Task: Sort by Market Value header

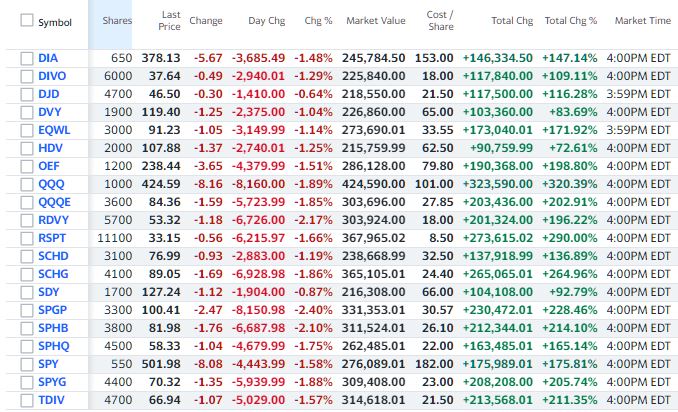Action: point(375,21)
